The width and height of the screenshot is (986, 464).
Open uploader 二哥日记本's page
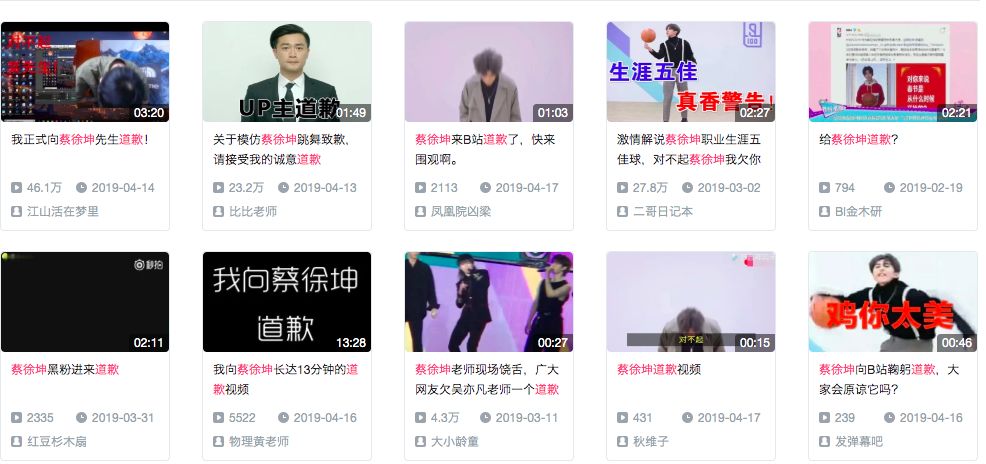(x=663, y=211)
